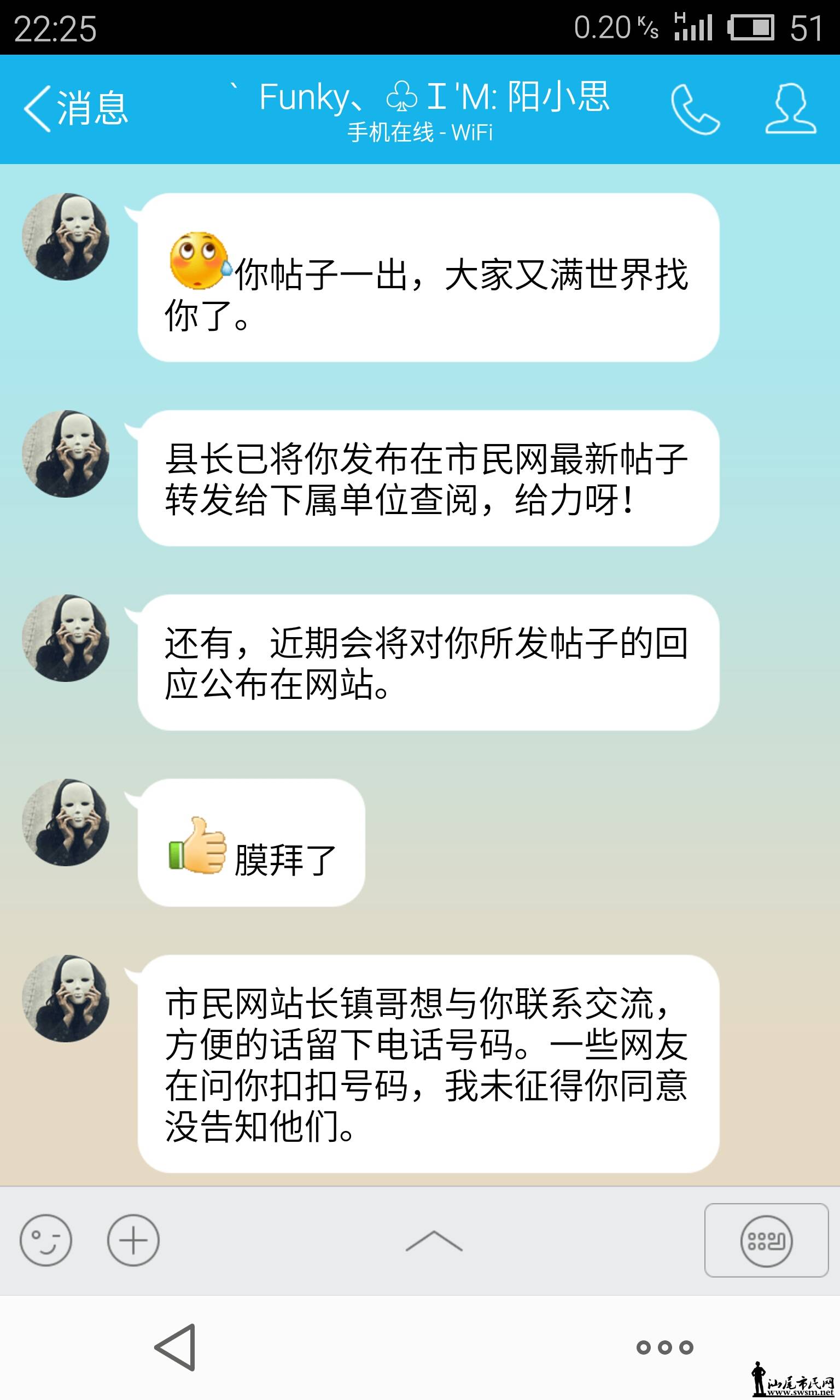Tap the sender's avatar beside the 膜拜了 message

pyautogui.click(x=66, y=821)
